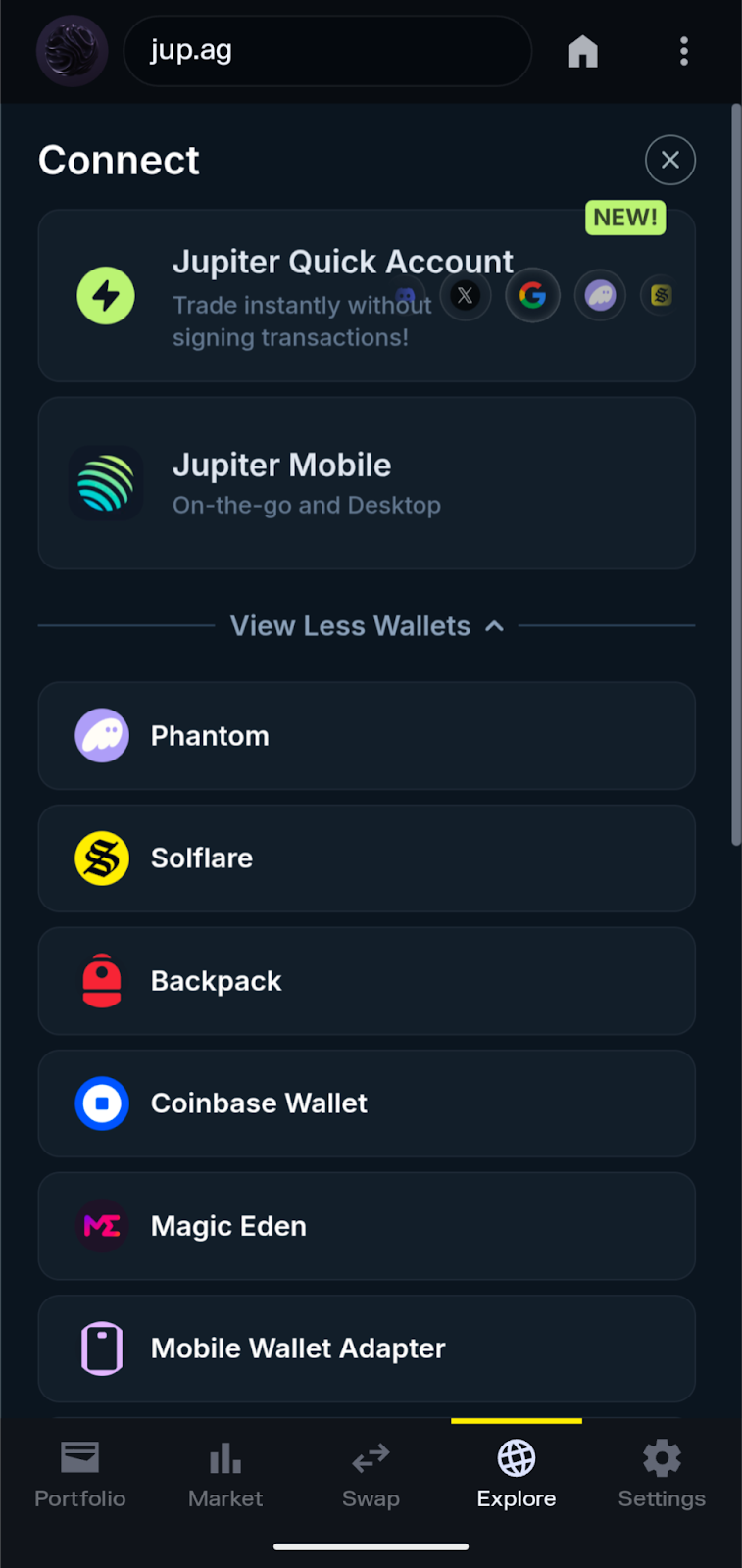
Task: Select the Swap navigation item
Action: [371, 1473]
